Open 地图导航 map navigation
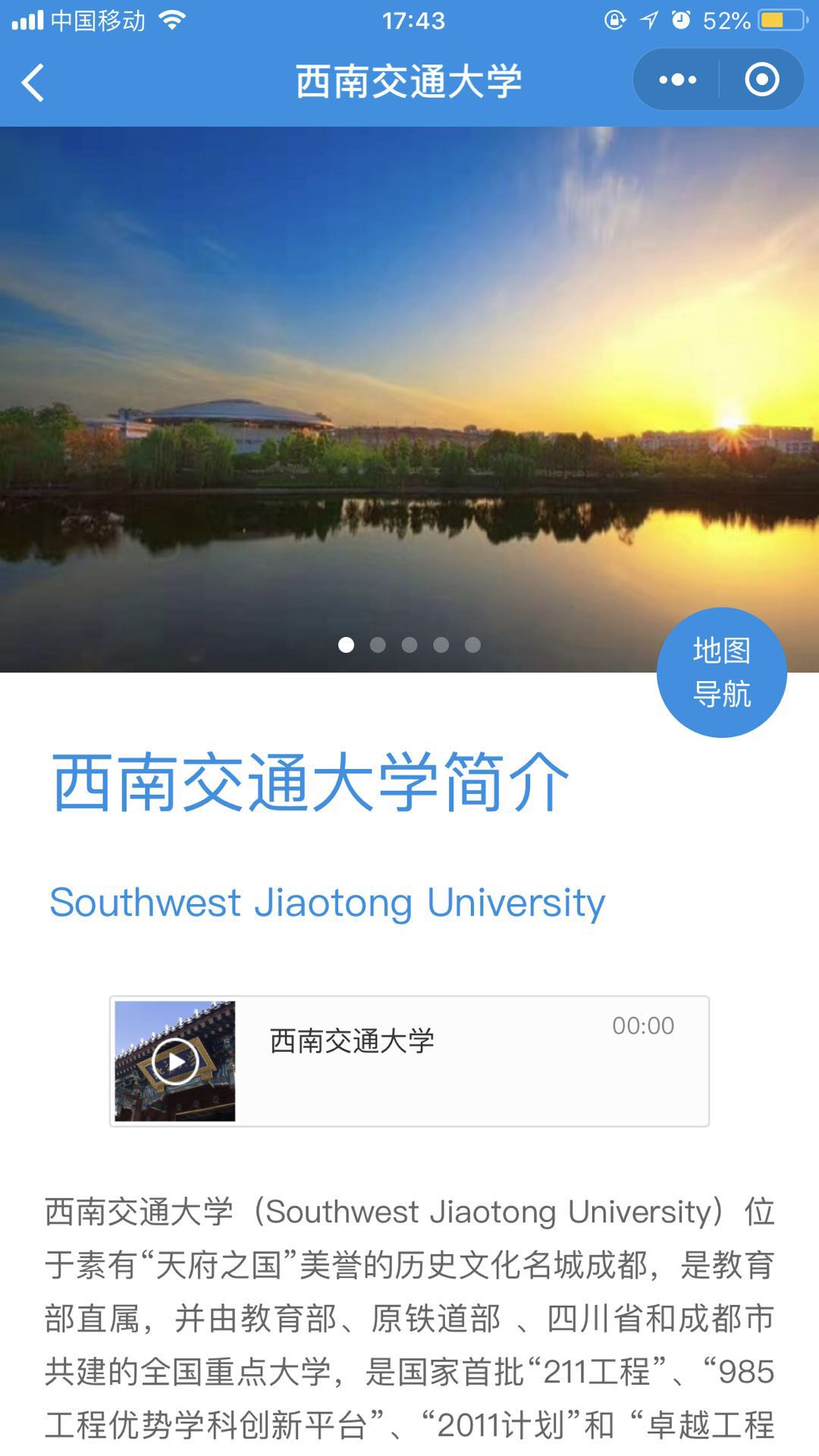 click(721, 672)
